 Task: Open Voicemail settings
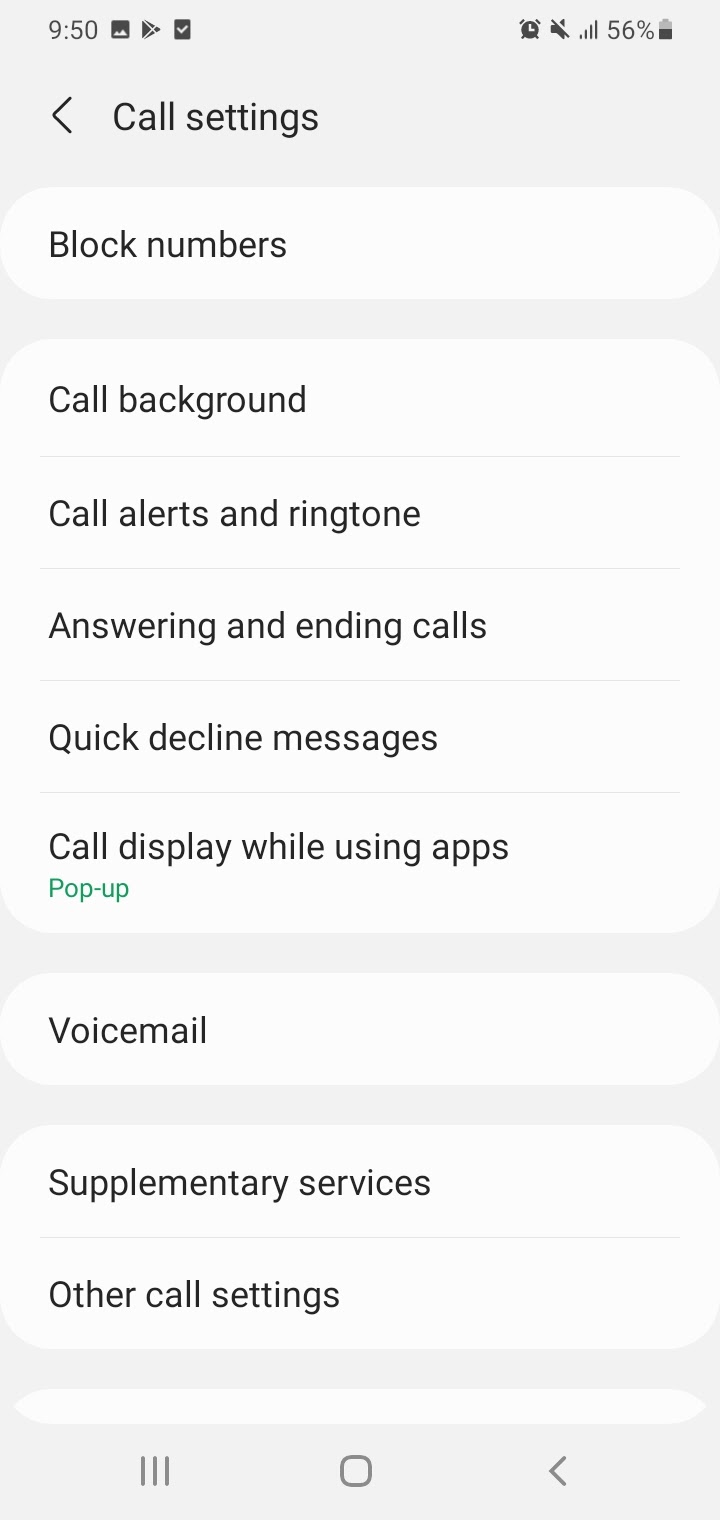point(360,1030)
